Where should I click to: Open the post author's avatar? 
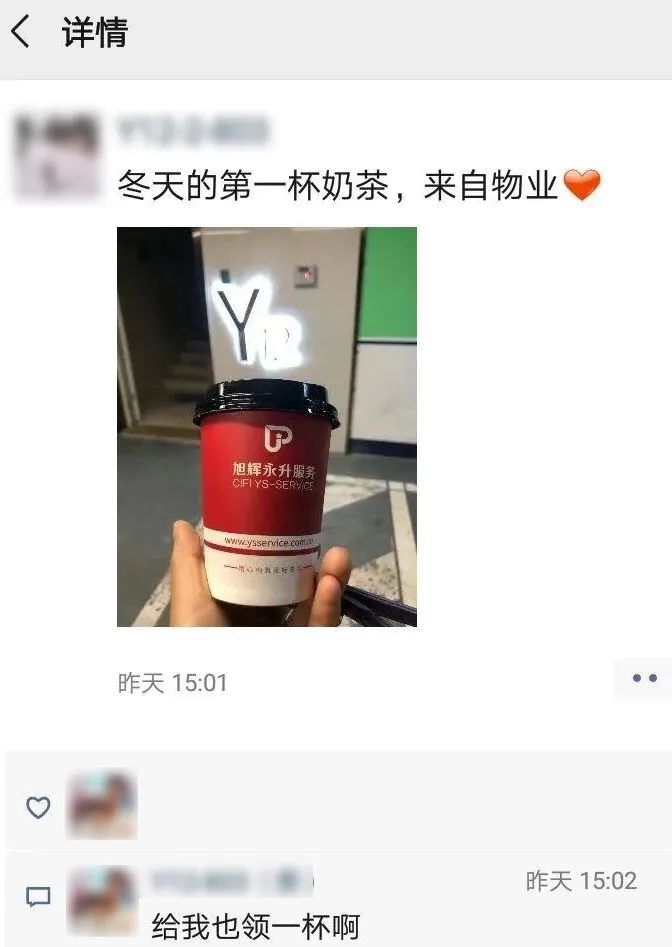click(57, 154)
